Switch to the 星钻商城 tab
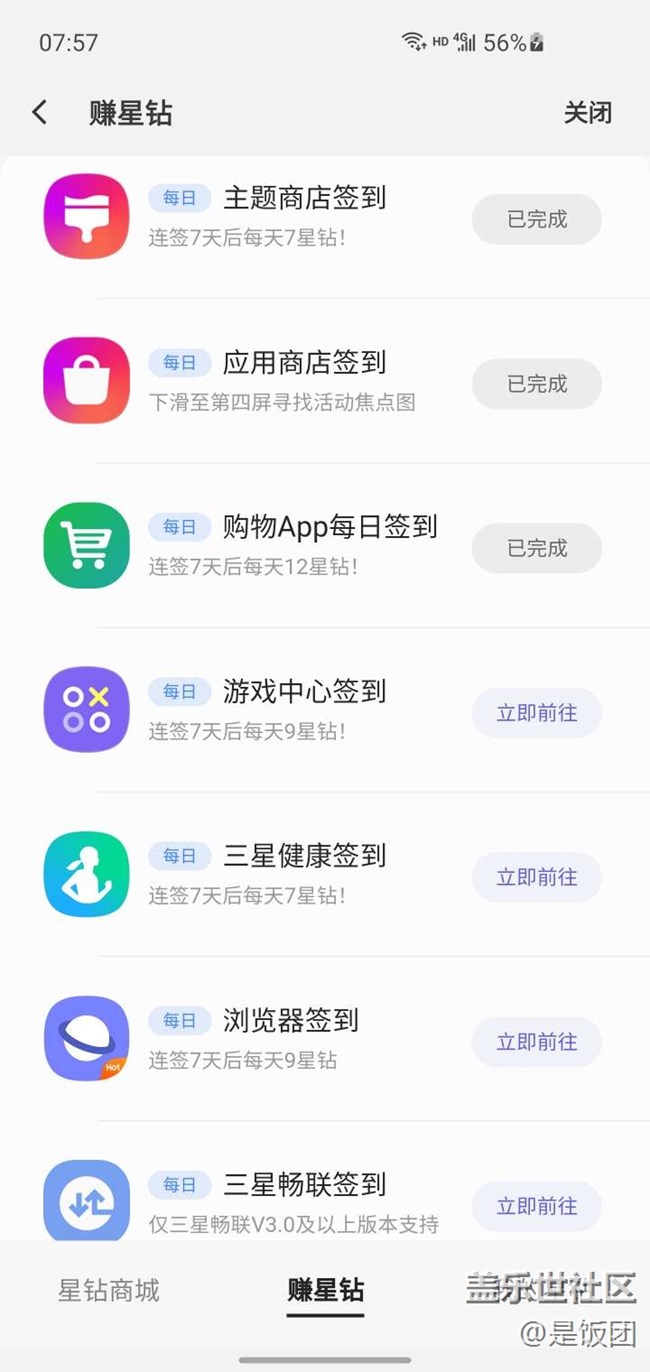 tap(108, 1290)
